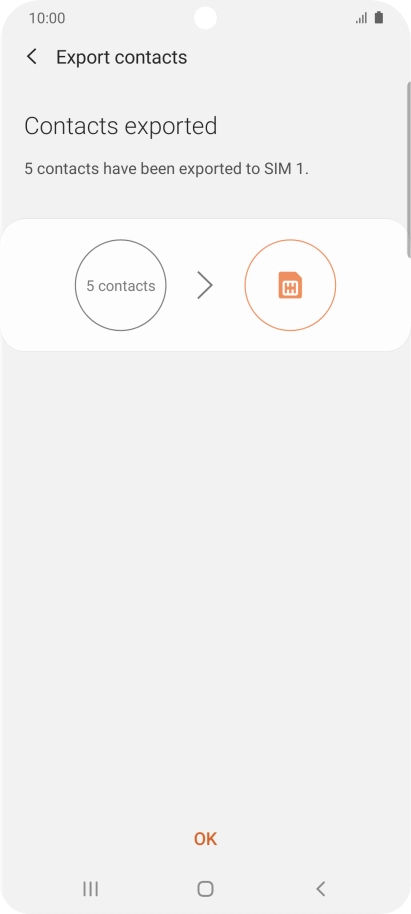Open recent apps from navigation bar
The width and height of the screenshot is (411, 914).
pos(90,888)
